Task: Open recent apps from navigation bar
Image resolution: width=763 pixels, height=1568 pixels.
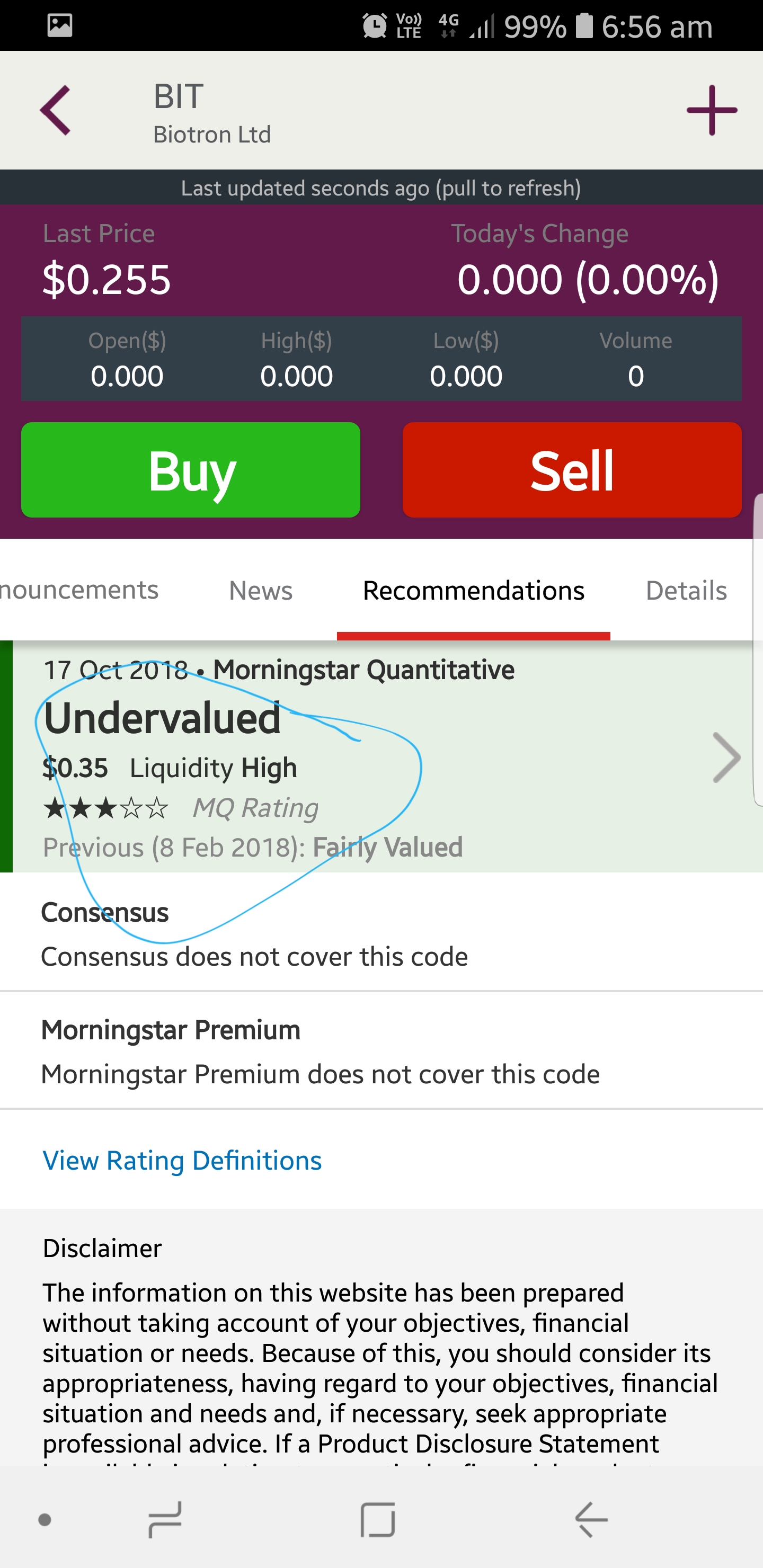Action: pyautogui.click(x=165, y=1519)
